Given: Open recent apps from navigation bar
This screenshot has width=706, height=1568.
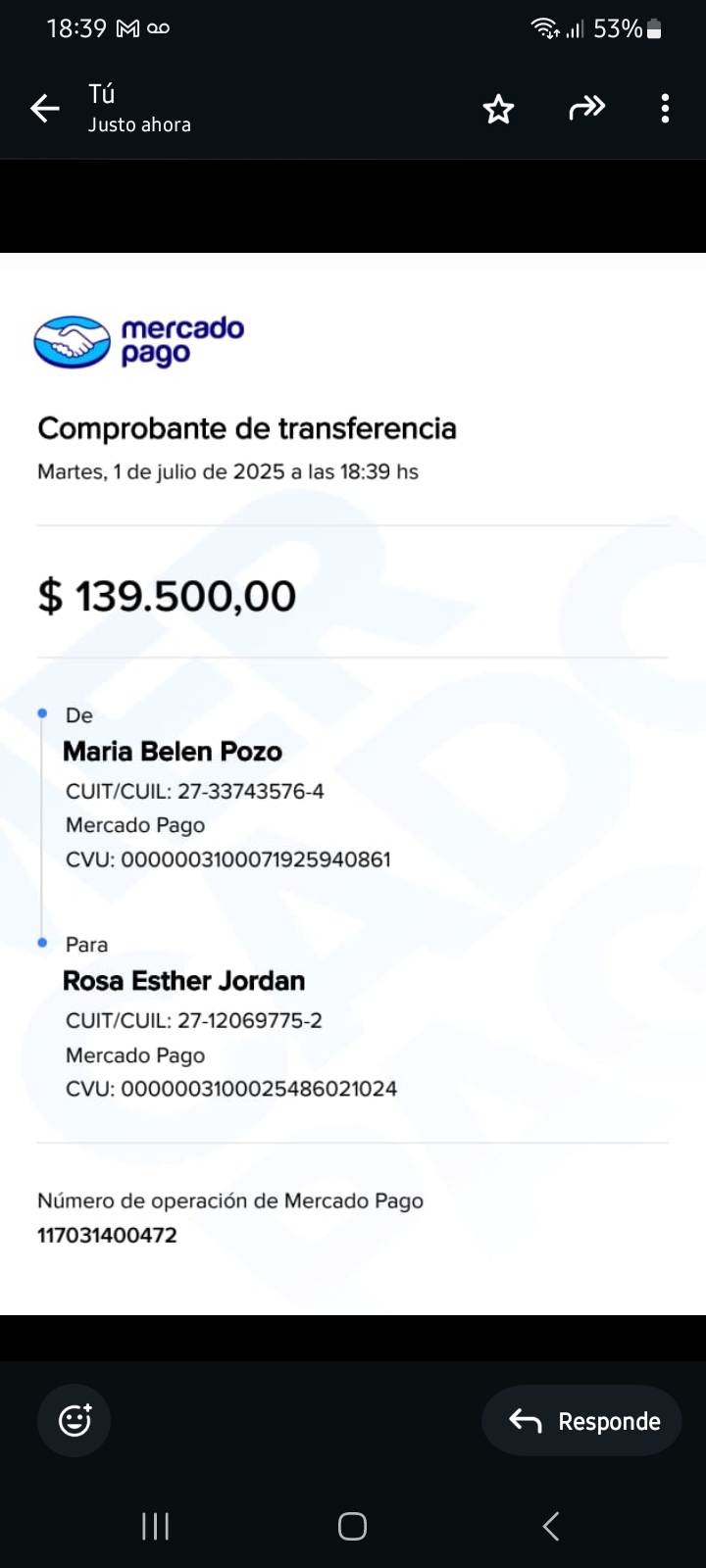Looking at the screenshot, I should coord(155,1526).
